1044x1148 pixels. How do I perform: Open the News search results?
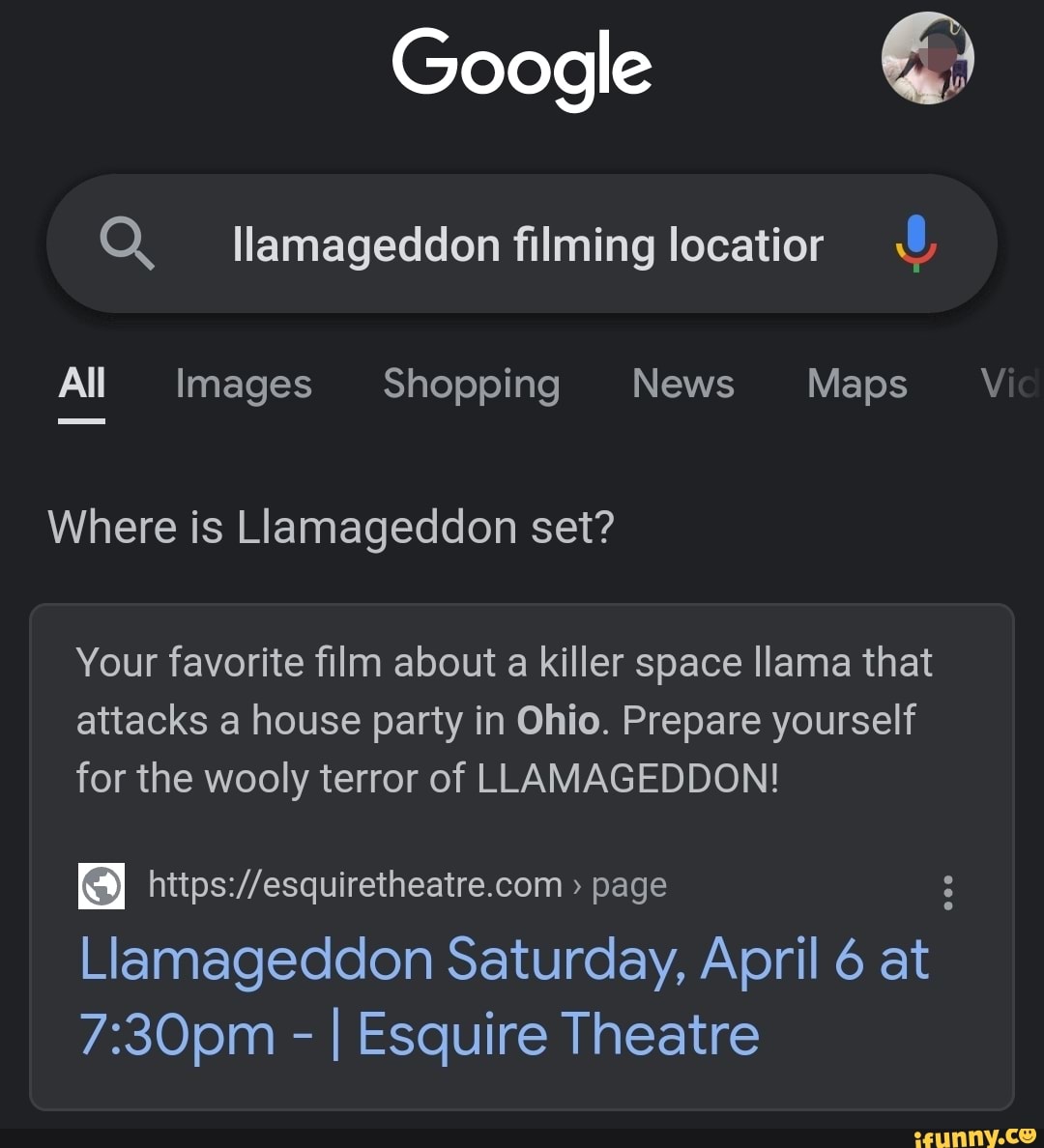682,385
